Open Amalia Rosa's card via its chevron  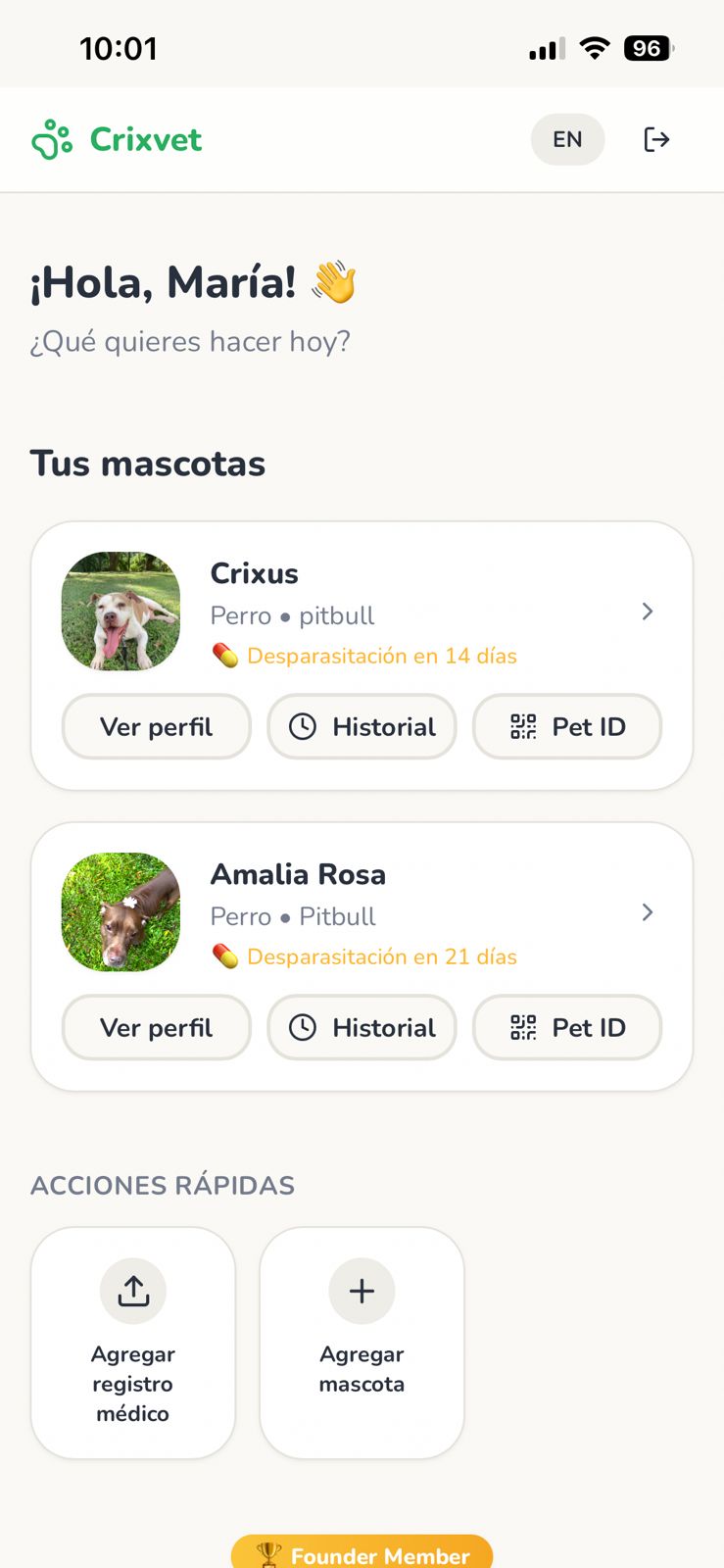tap(647, 912)
